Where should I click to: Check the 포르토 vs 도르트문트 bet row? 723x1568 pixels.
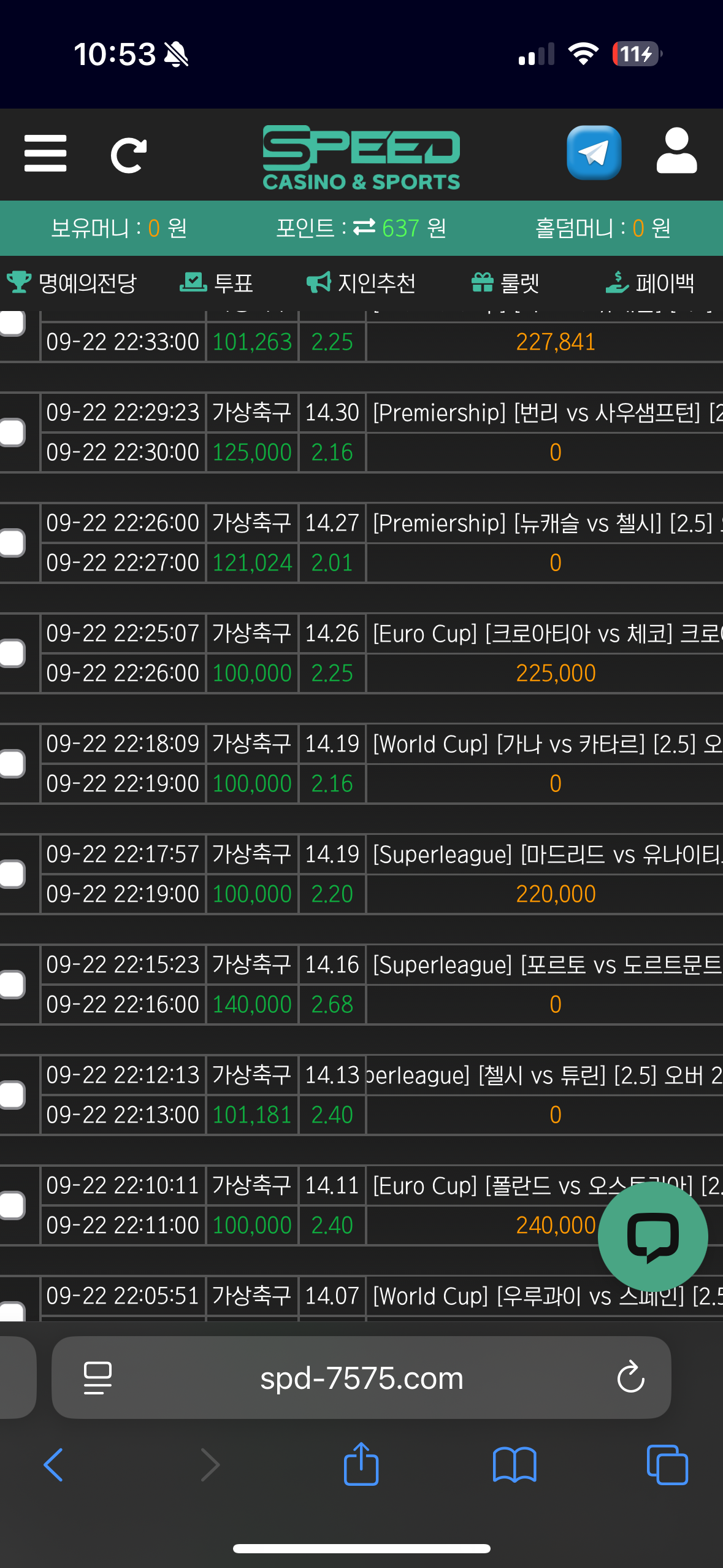click(11, 985)
